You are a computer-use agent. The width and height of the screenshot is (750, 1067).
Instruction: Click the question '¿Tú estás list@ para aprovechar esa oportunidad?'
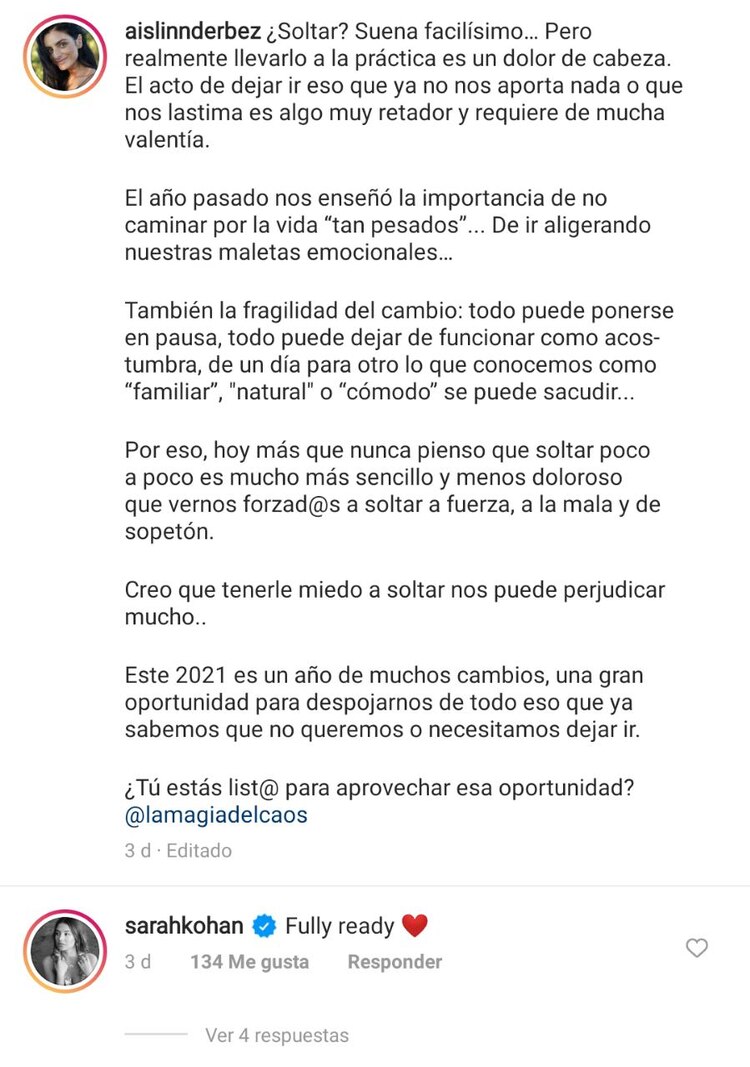click(370, 787)
